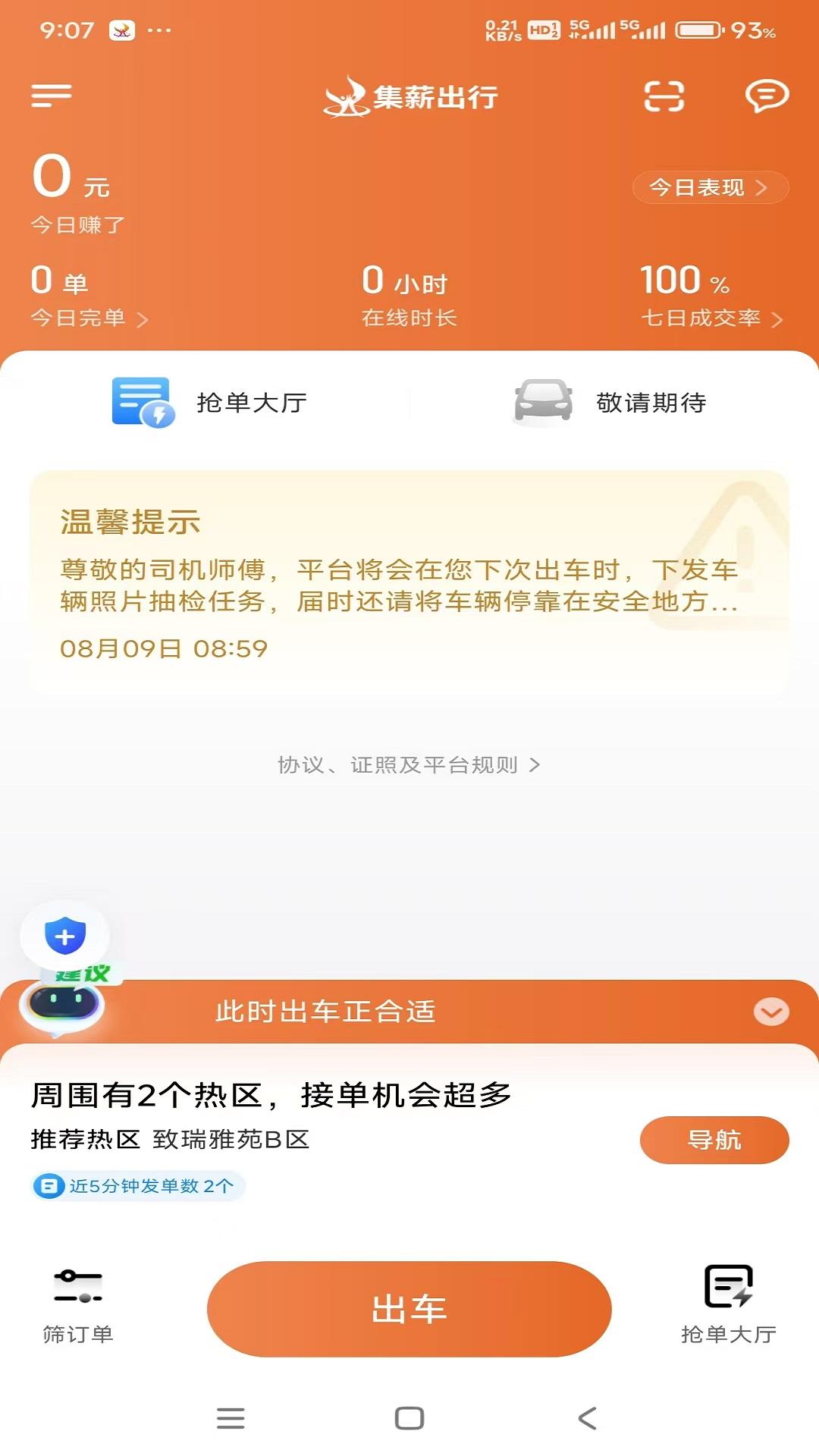The height and width of the screenshot is (1456, 819).
Task: Expand 七日成交率 statistics
Action: pos(708,318)
